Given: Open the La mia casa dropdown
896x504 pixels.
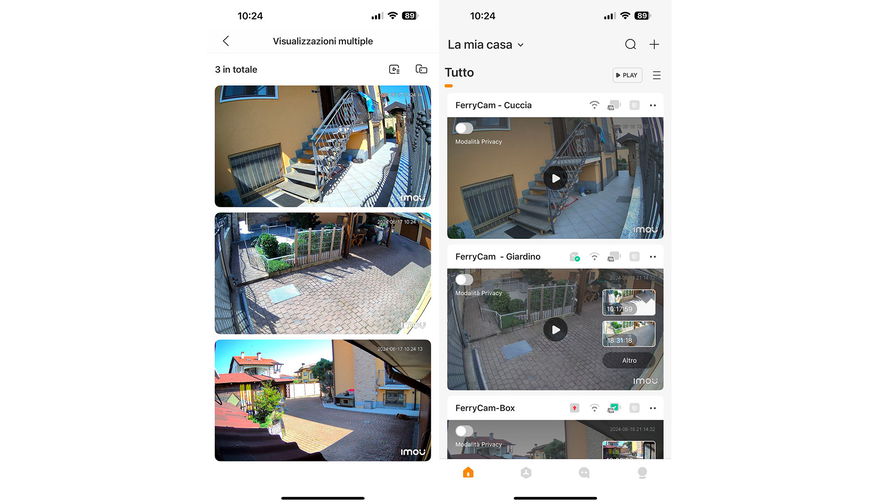Looking at the screenshot, I should pos(486,44).
